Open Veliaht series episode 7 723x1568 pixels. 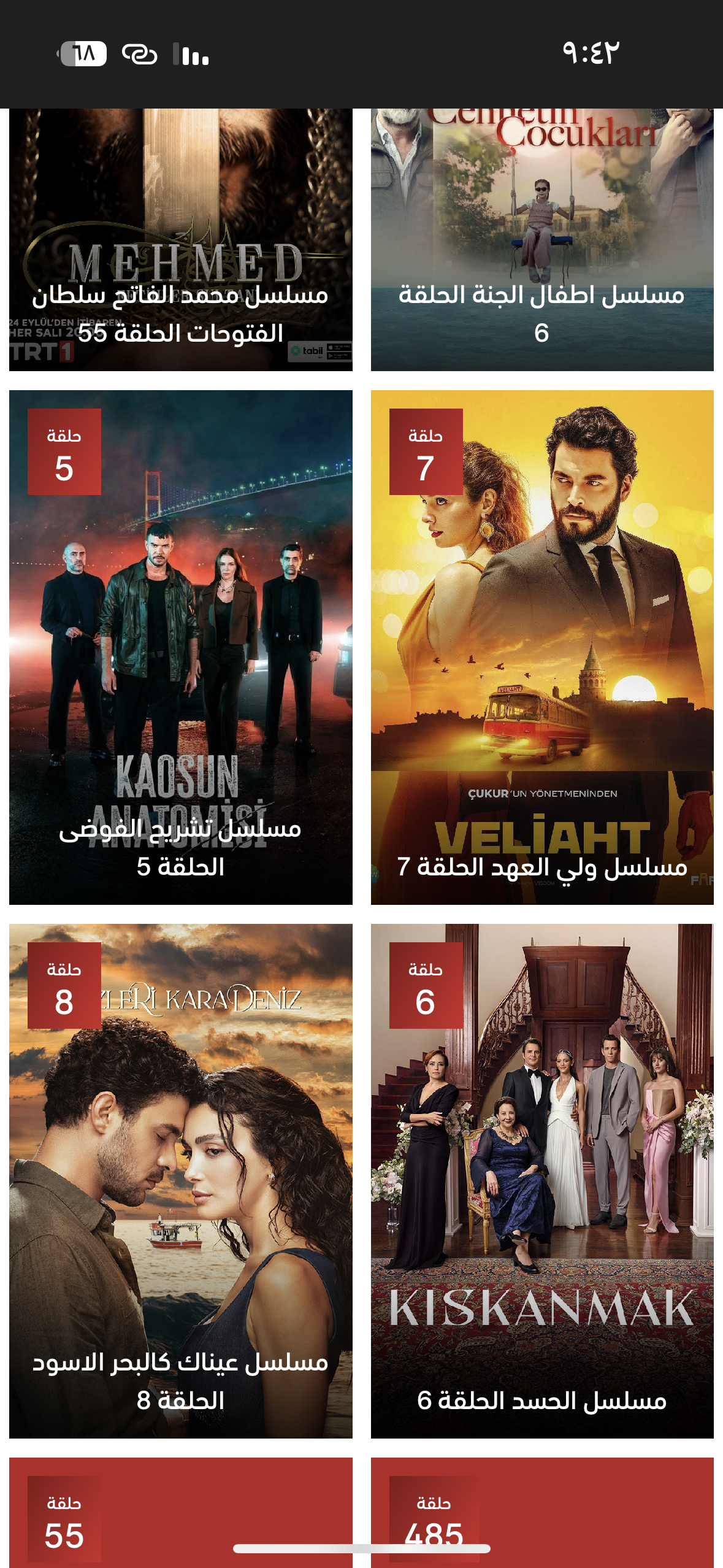542,647
